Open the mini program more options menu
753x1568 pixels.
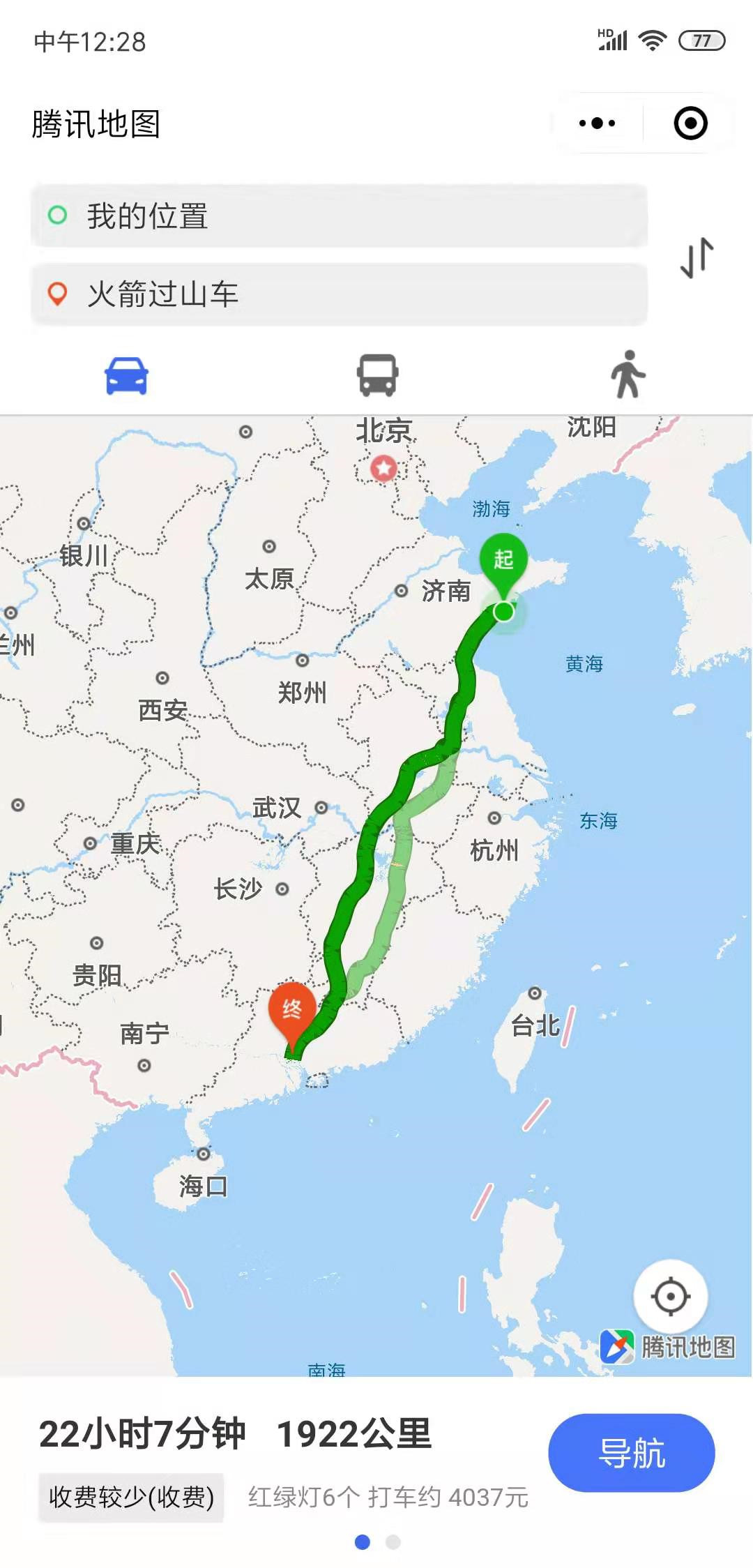(x=597, y=123)
